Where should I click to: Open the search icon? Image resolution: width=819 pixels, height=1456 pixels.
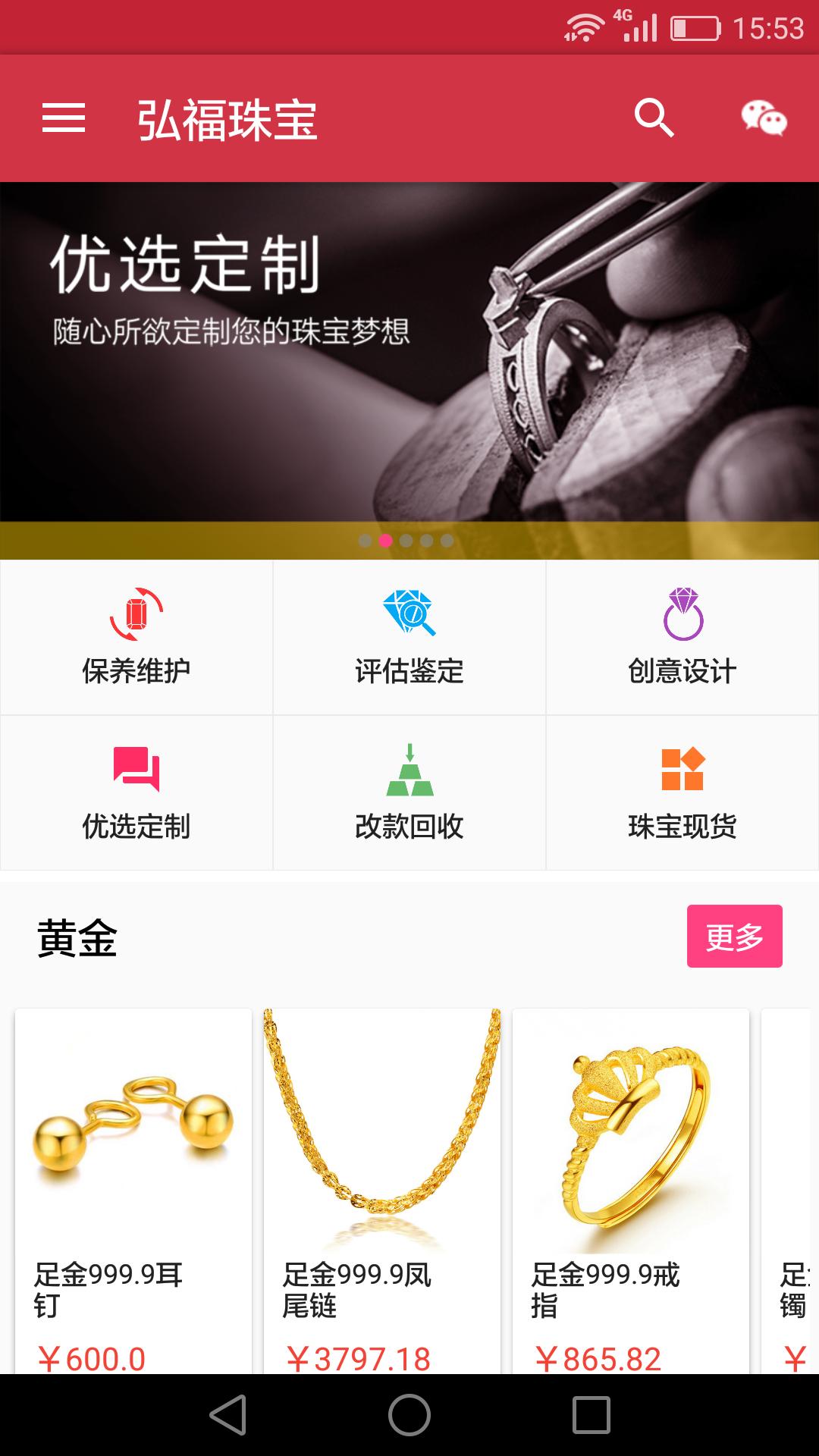coord(654,118)
